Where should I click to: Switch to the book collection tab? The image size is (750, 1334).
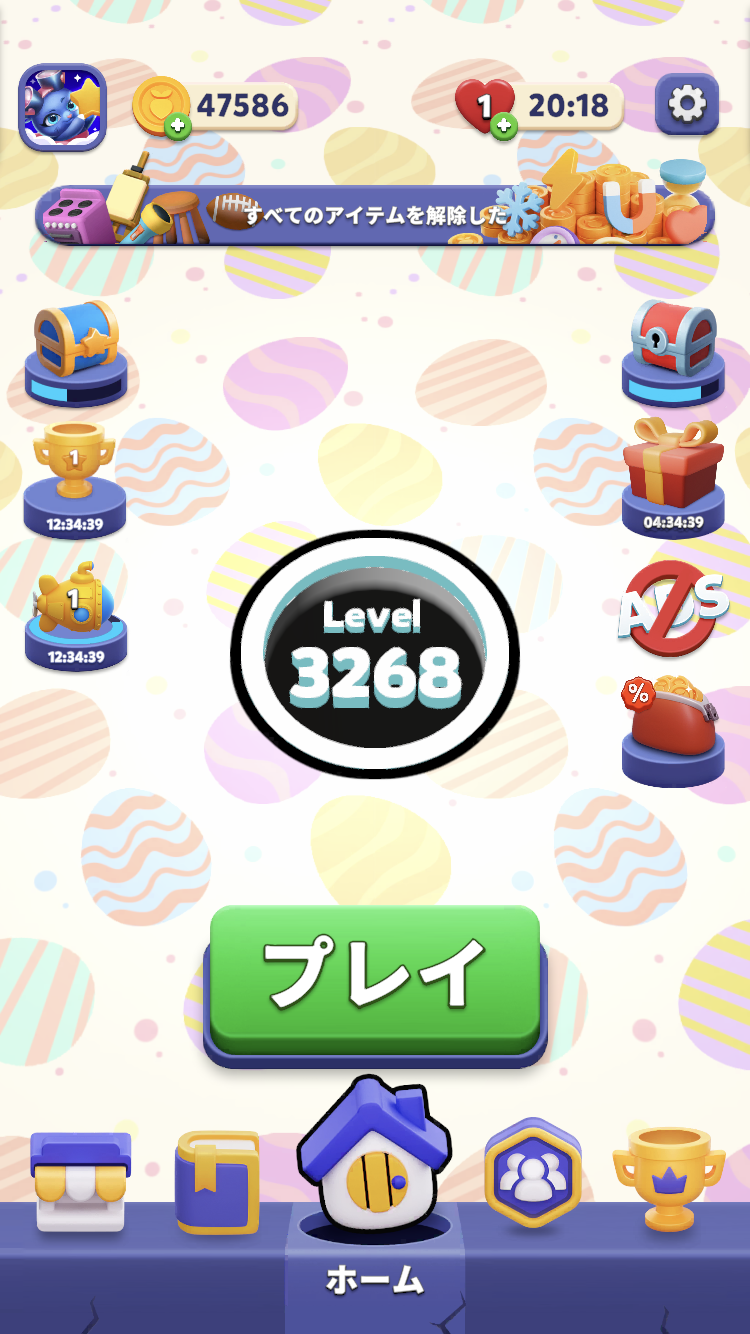(x=218, y=1182)
